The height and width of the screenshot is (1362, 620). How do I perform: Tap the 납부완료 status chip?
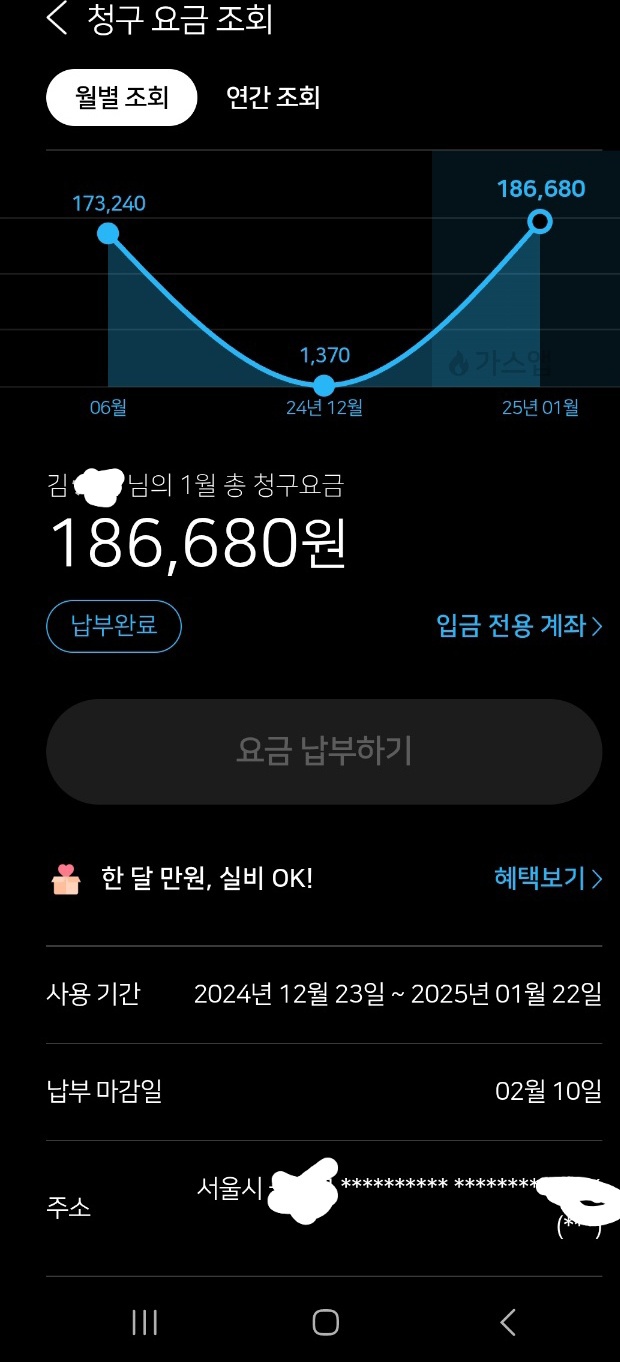114,627
